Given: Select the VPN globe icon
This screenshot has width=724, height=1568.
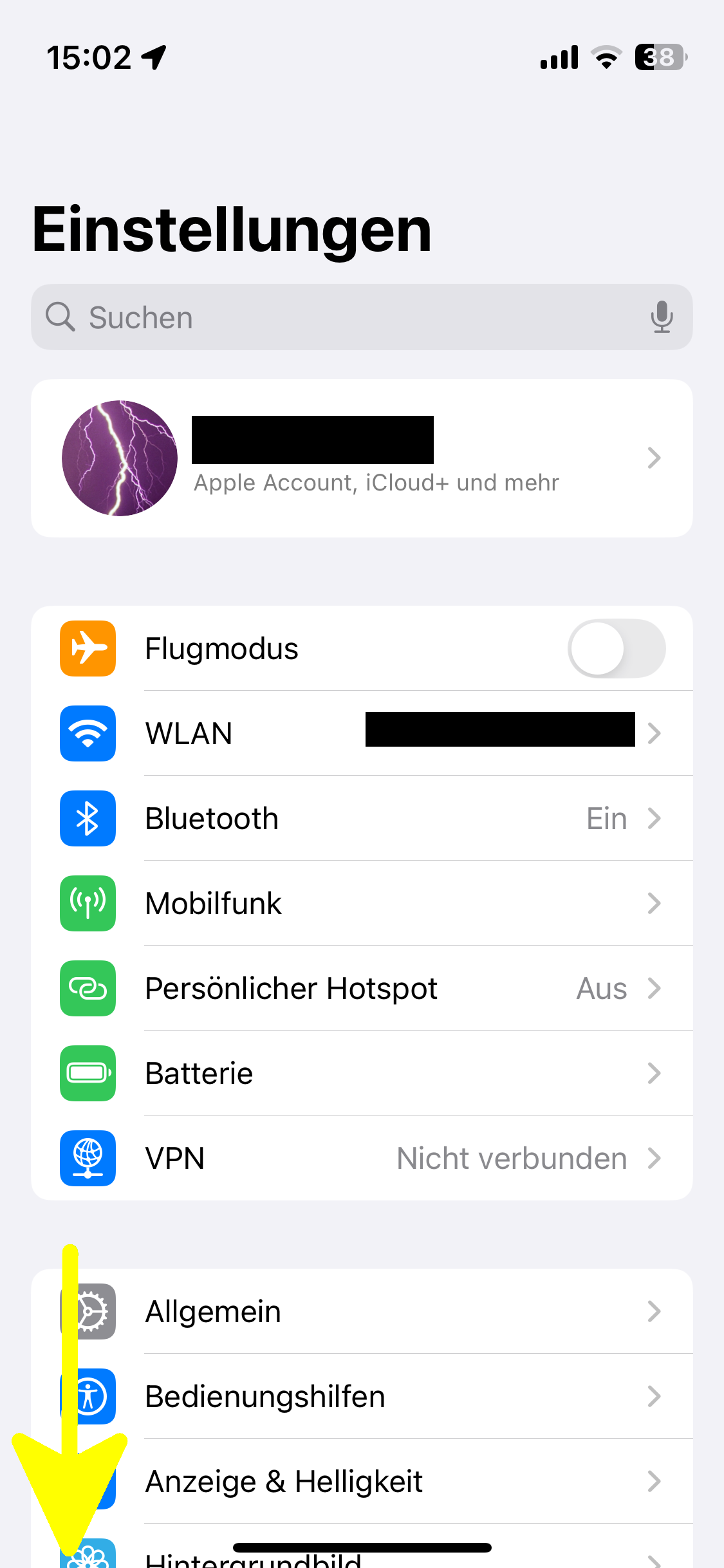Looking at the screenshot, I should (88, 1158).
